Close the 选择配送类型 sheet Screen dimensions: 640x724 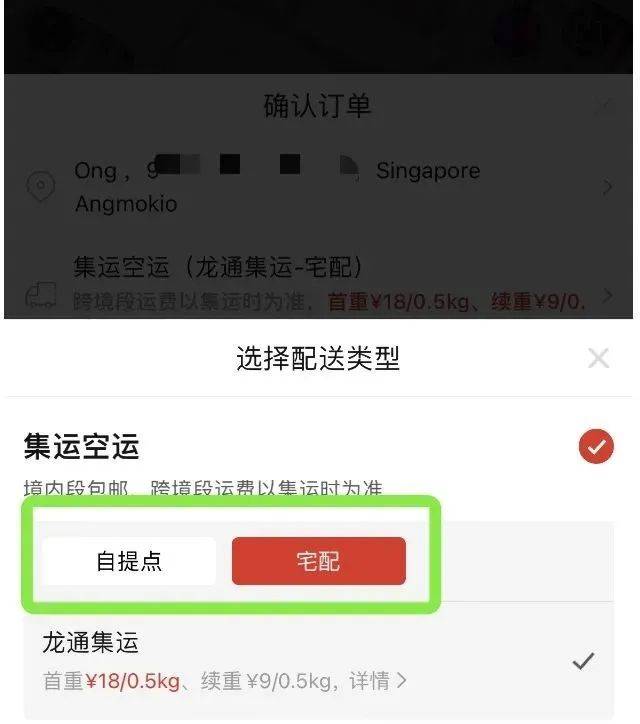click(x=598, y=358)
